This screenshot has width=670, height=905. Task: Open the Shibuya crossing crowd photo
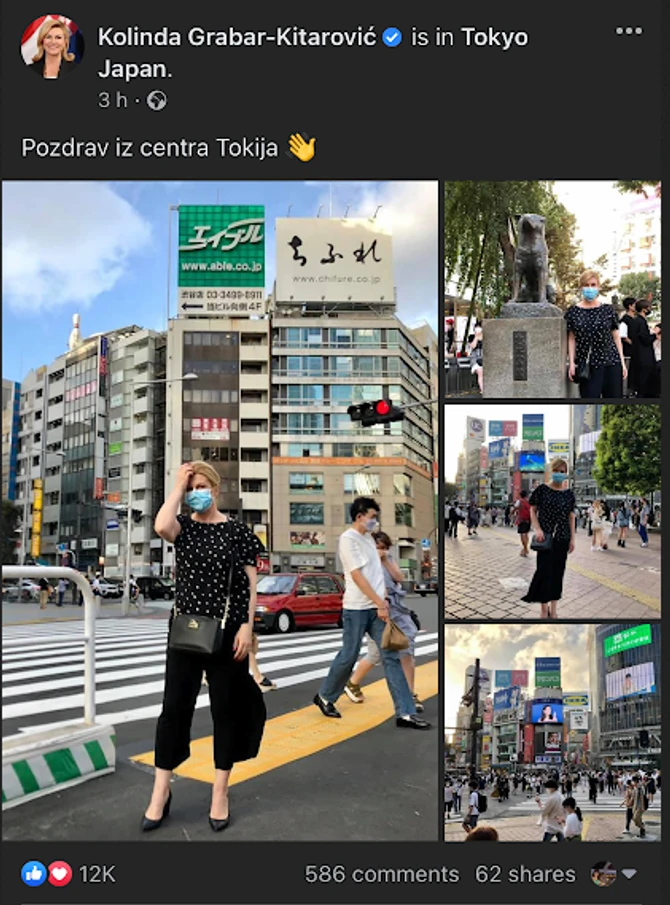[x=552, y=732]
